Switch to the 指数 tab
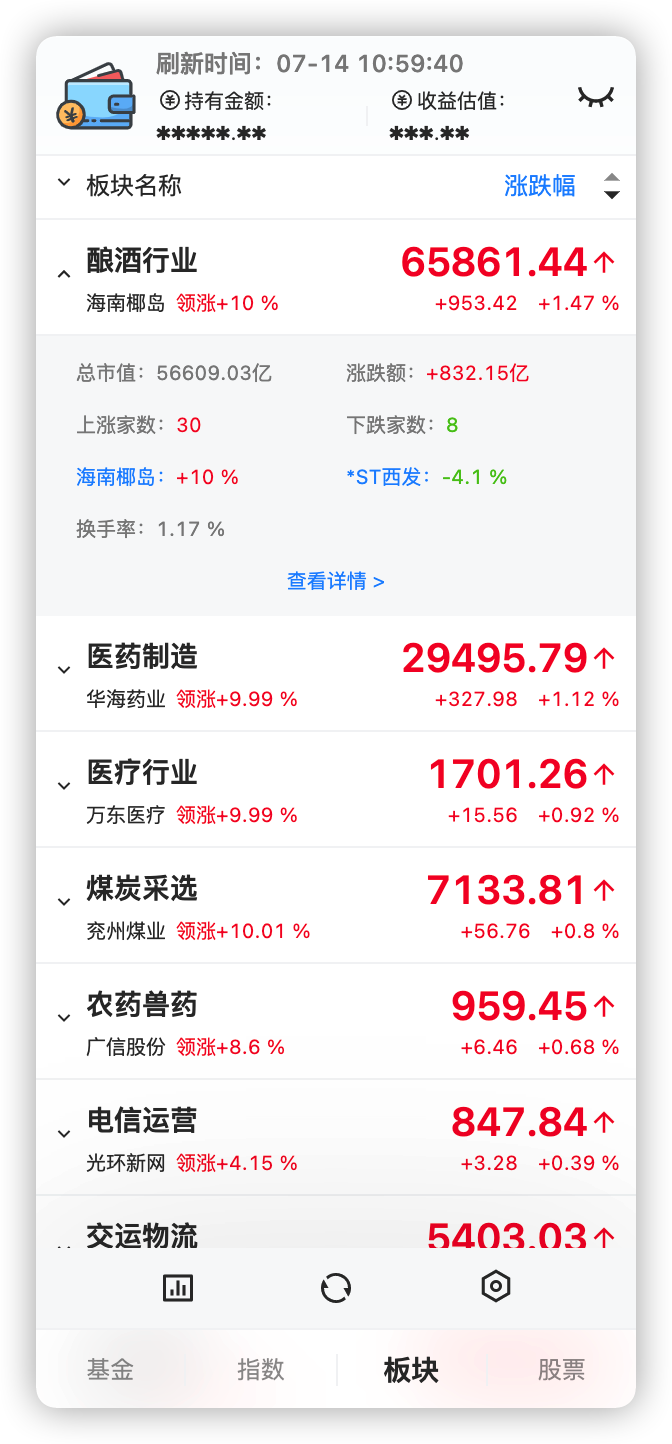Screen dimensions: 672x1444 click(x=261, y=1370)
